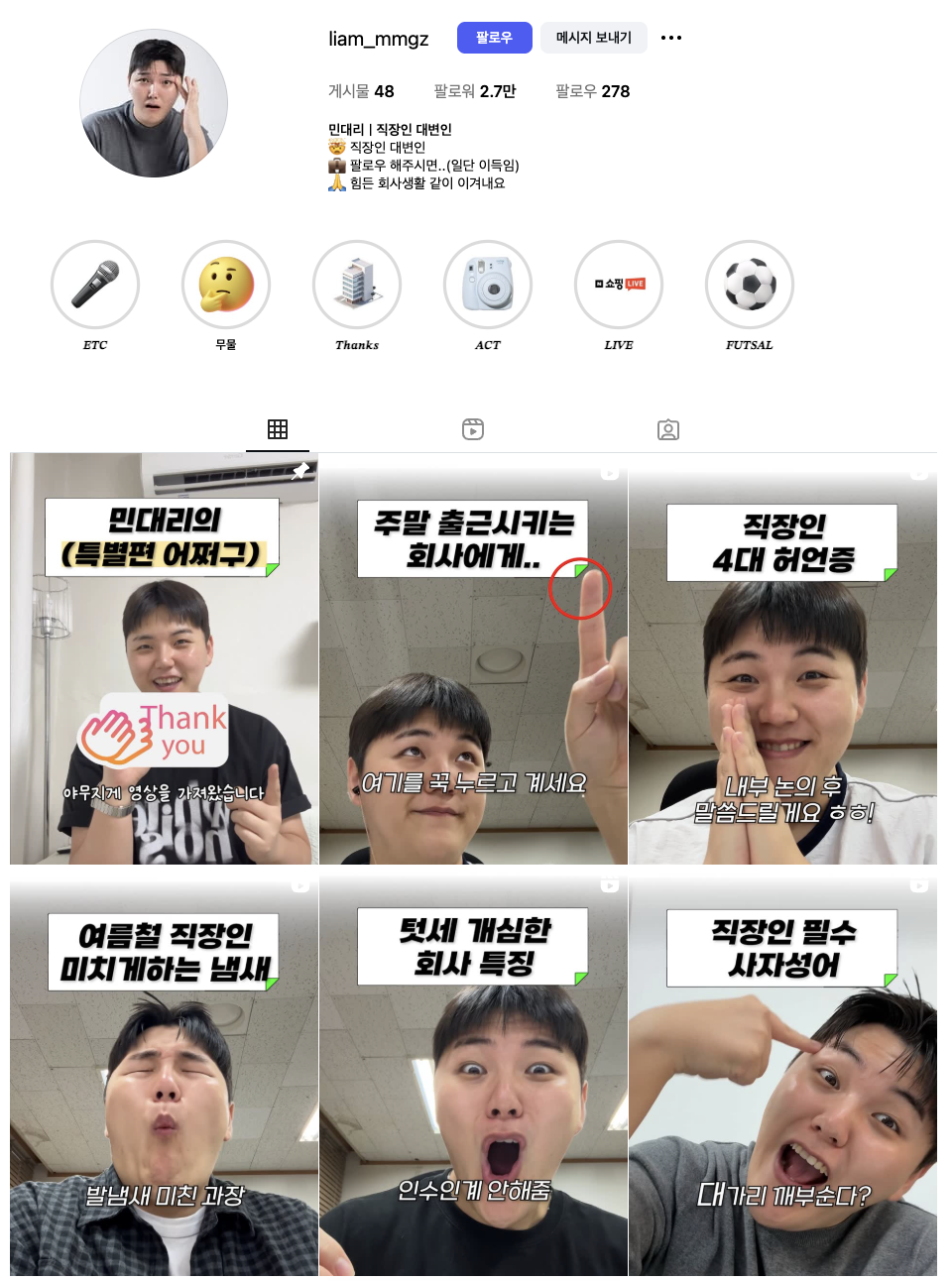Open the LIVE story highlight

coord(619,286)
